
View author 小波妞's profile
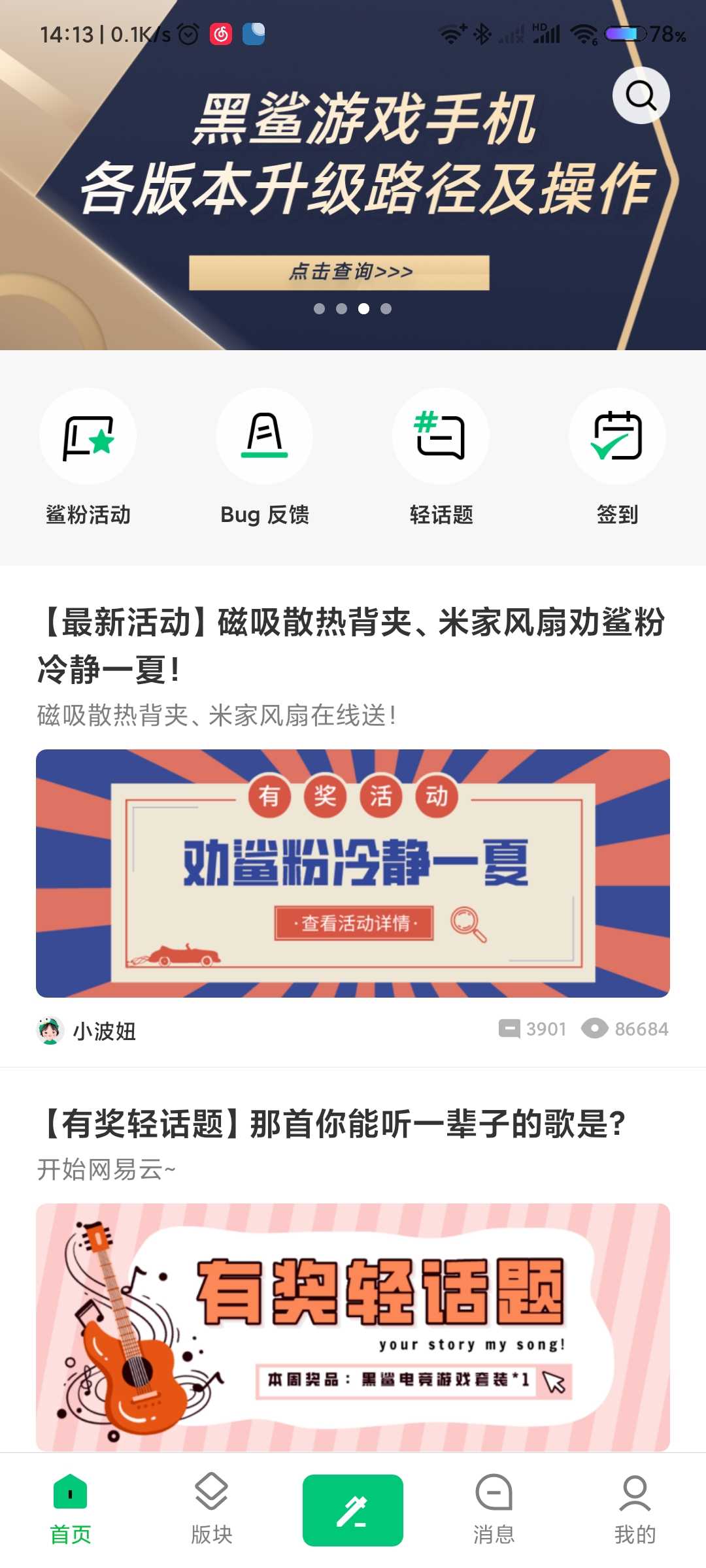86,1030
